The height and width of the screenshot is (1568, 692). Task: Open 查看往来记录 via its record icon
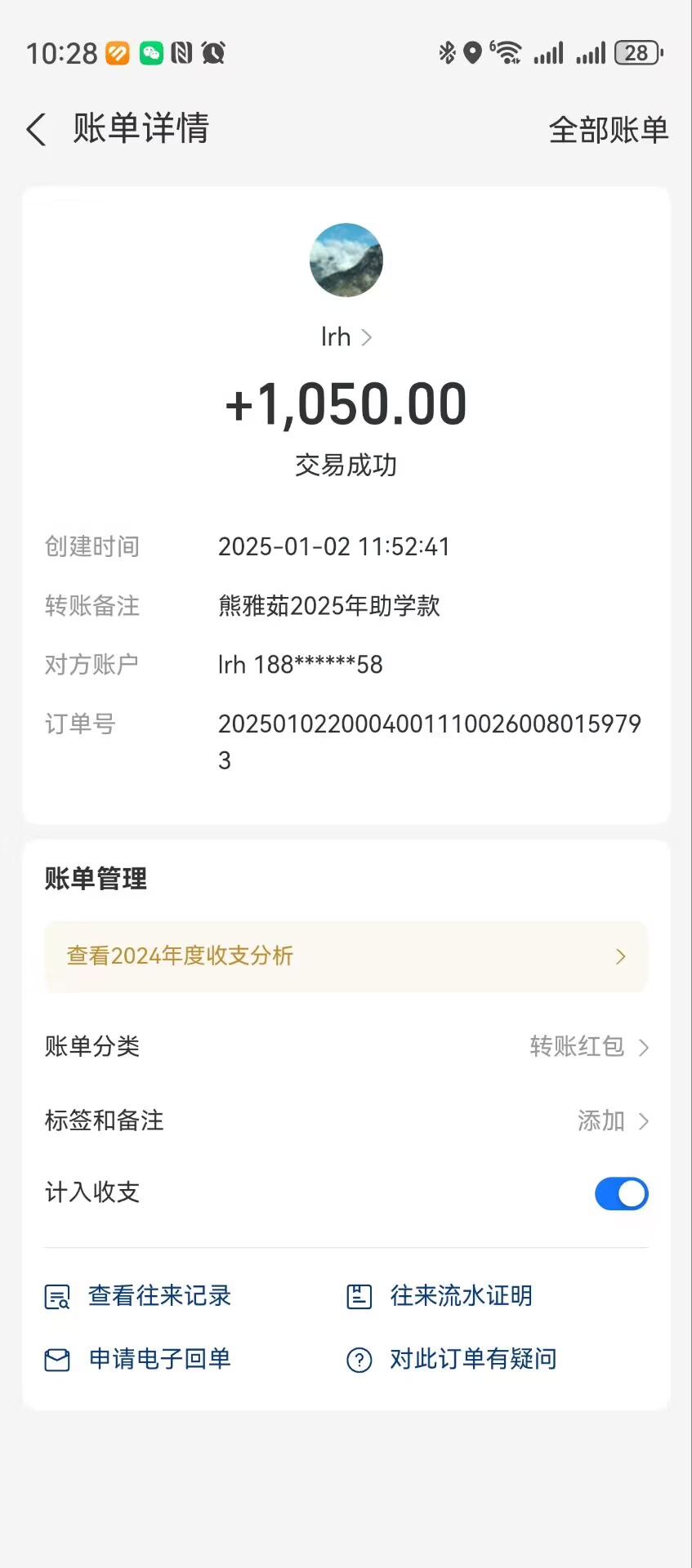(x=56, y=1295)
